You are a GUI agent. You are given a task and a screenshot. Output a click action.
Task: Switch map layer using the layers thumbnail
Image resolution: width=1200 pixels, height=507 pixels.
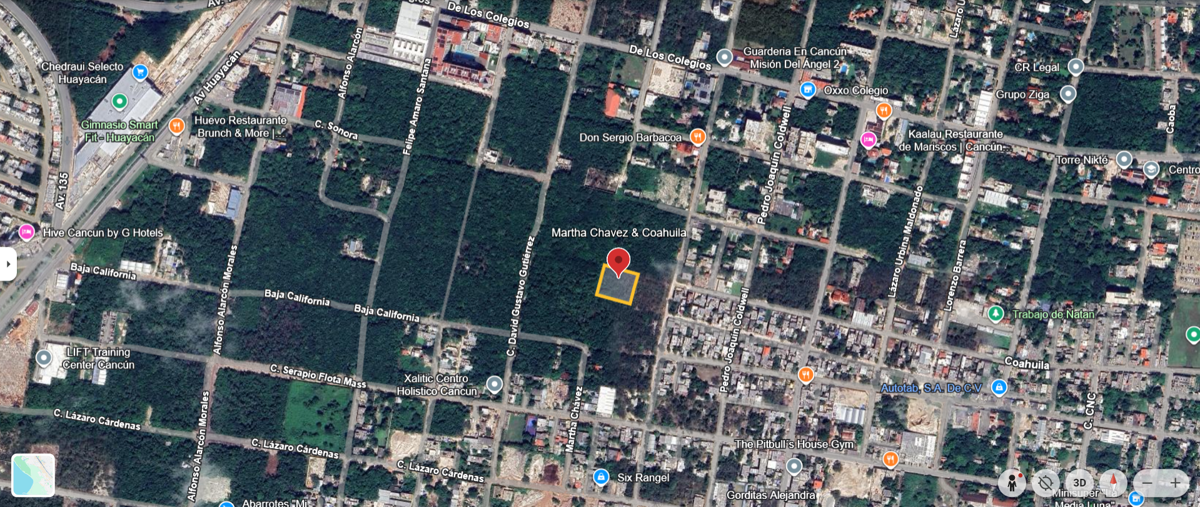coord(33,475)
